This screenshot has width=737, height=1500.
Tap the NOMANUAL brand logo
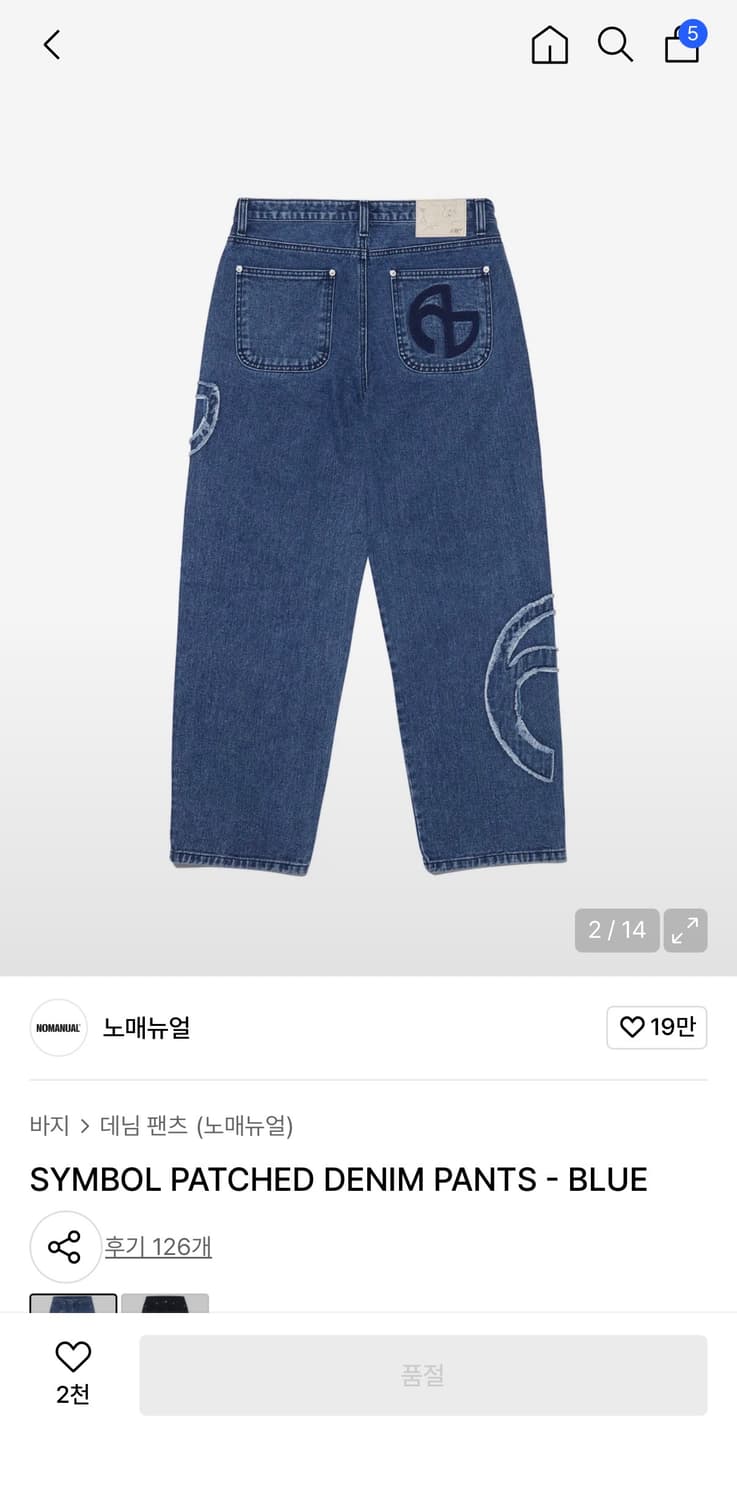[x=58, y=1027]
